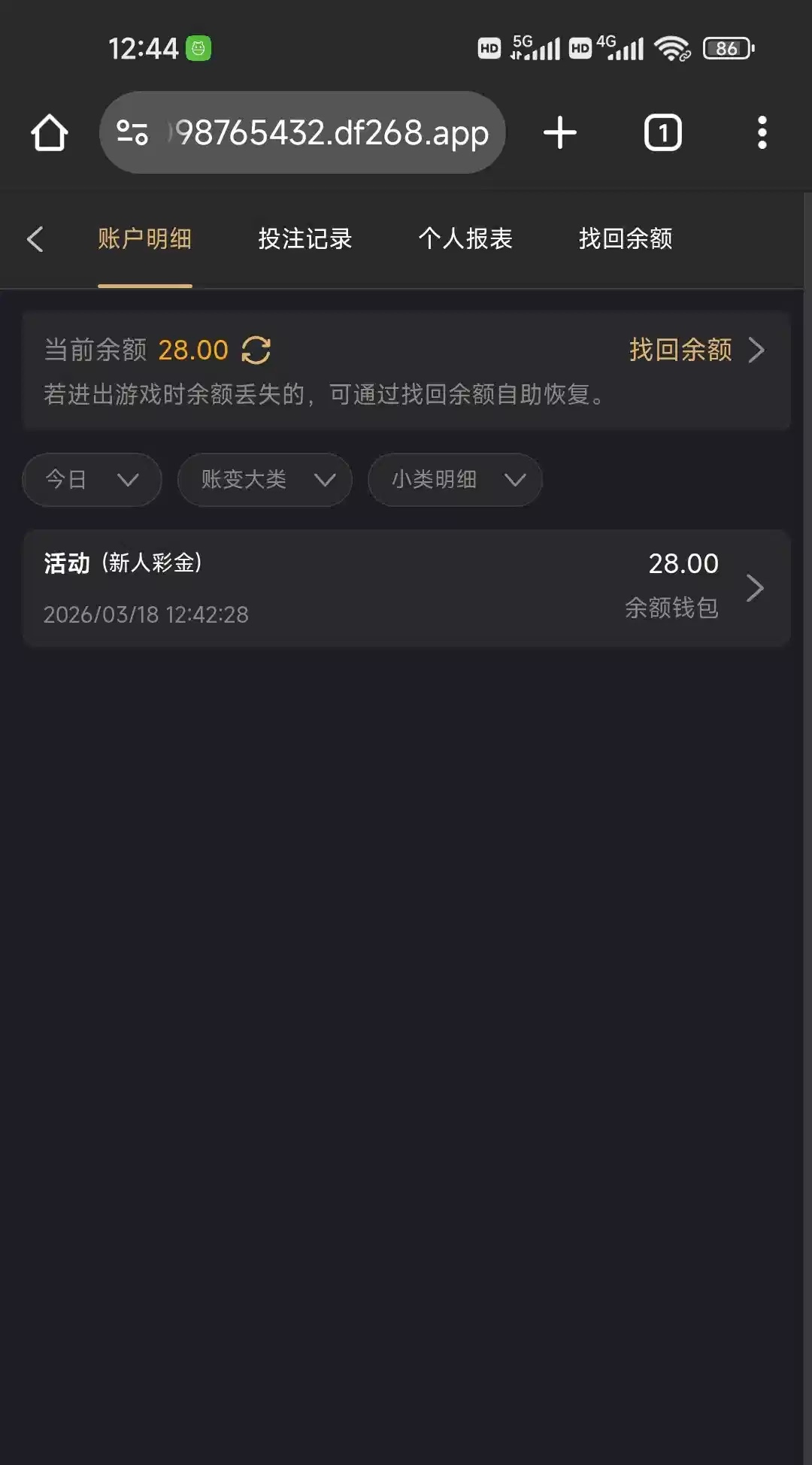
Task: Open the 个人报表 tab
Action: click(x=465, y=239)
